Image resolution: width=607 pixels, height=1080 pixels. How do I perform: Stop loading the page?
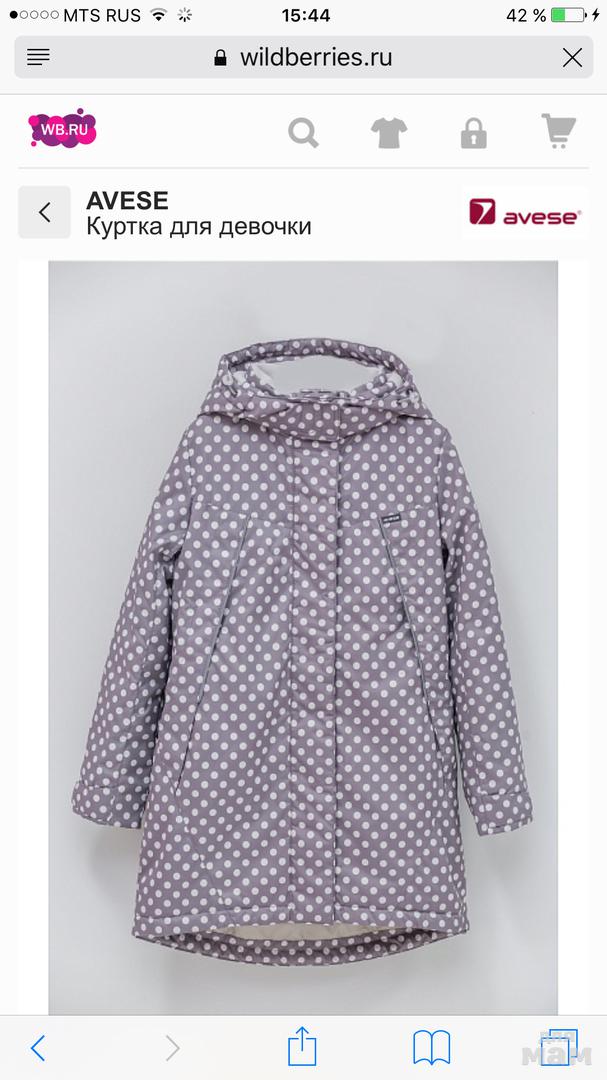572,57
